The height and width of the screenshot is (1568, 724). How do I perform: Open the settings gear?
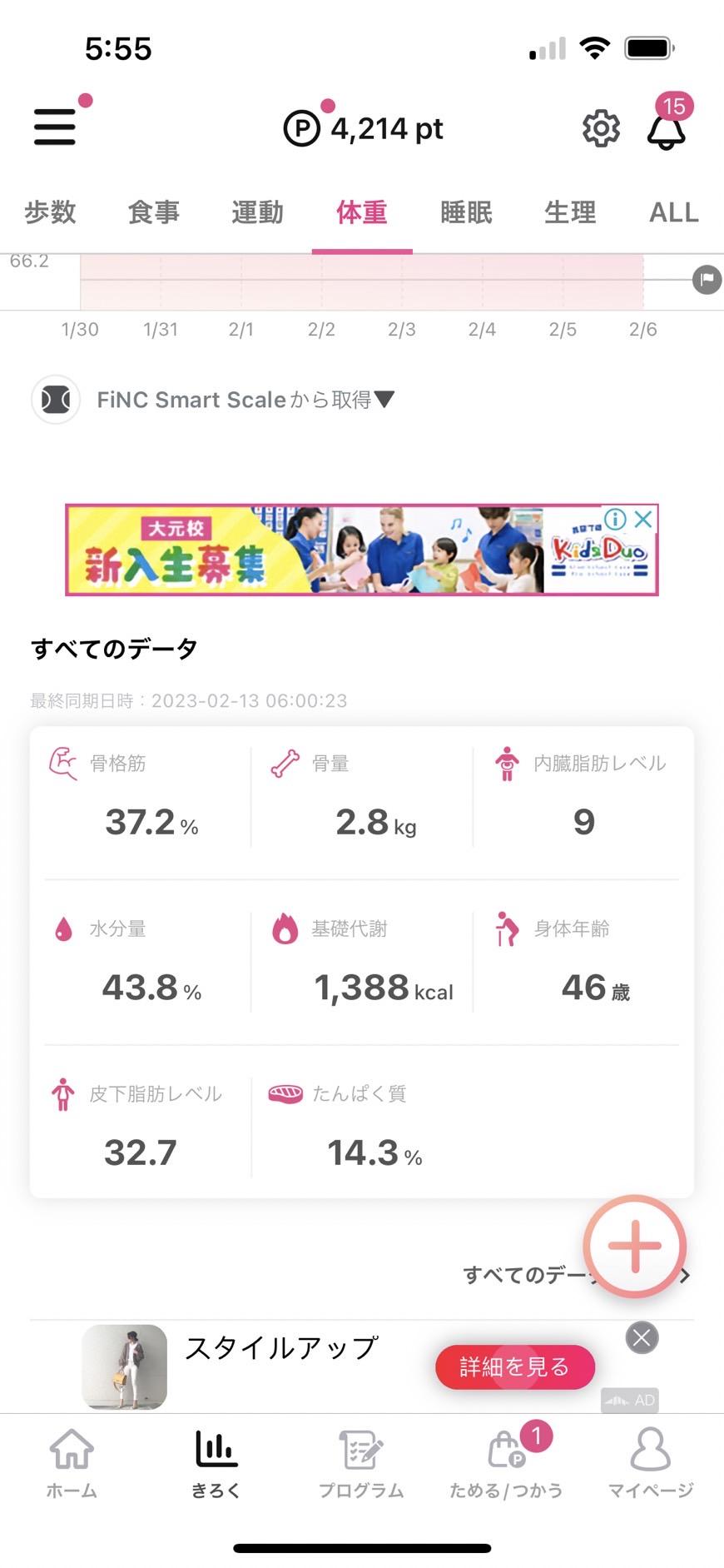tap(601, 128)
